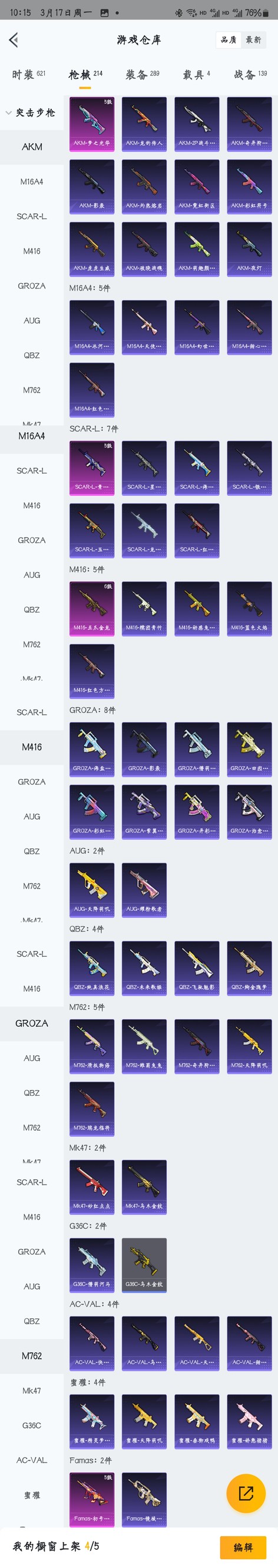
Task: Open the 蜜獾-娇憨猪猪 skin card
Action: click(x=249, y=1421)
